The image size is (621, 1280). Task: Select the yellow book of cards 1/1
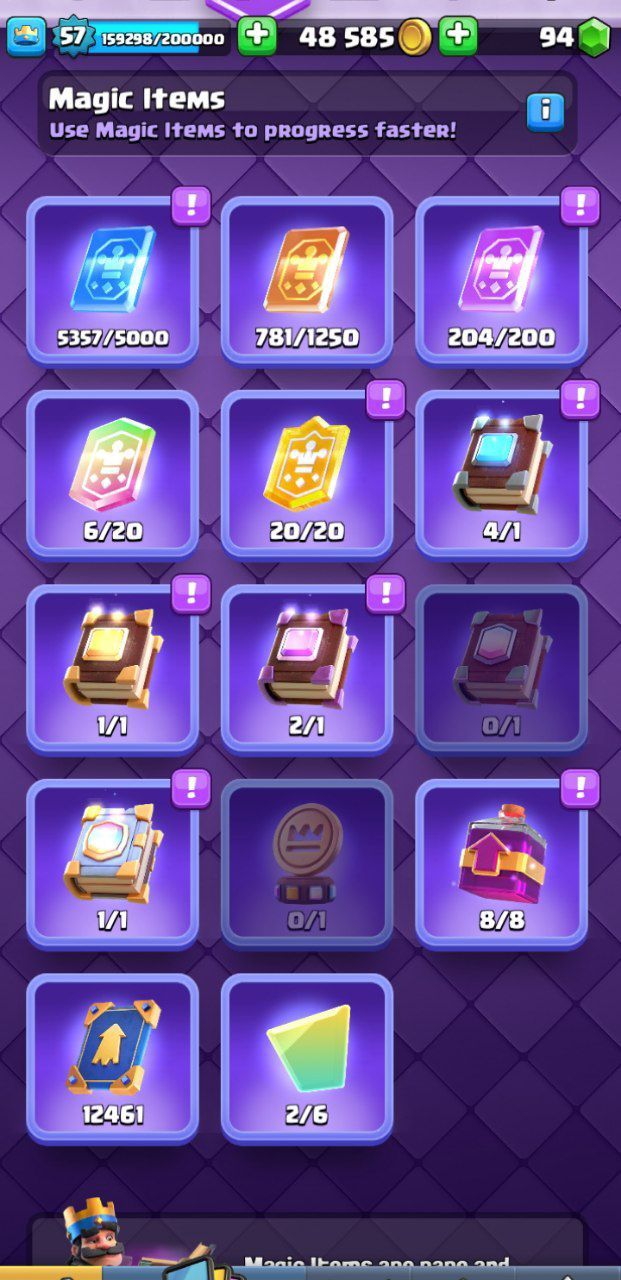click(112, 668)
